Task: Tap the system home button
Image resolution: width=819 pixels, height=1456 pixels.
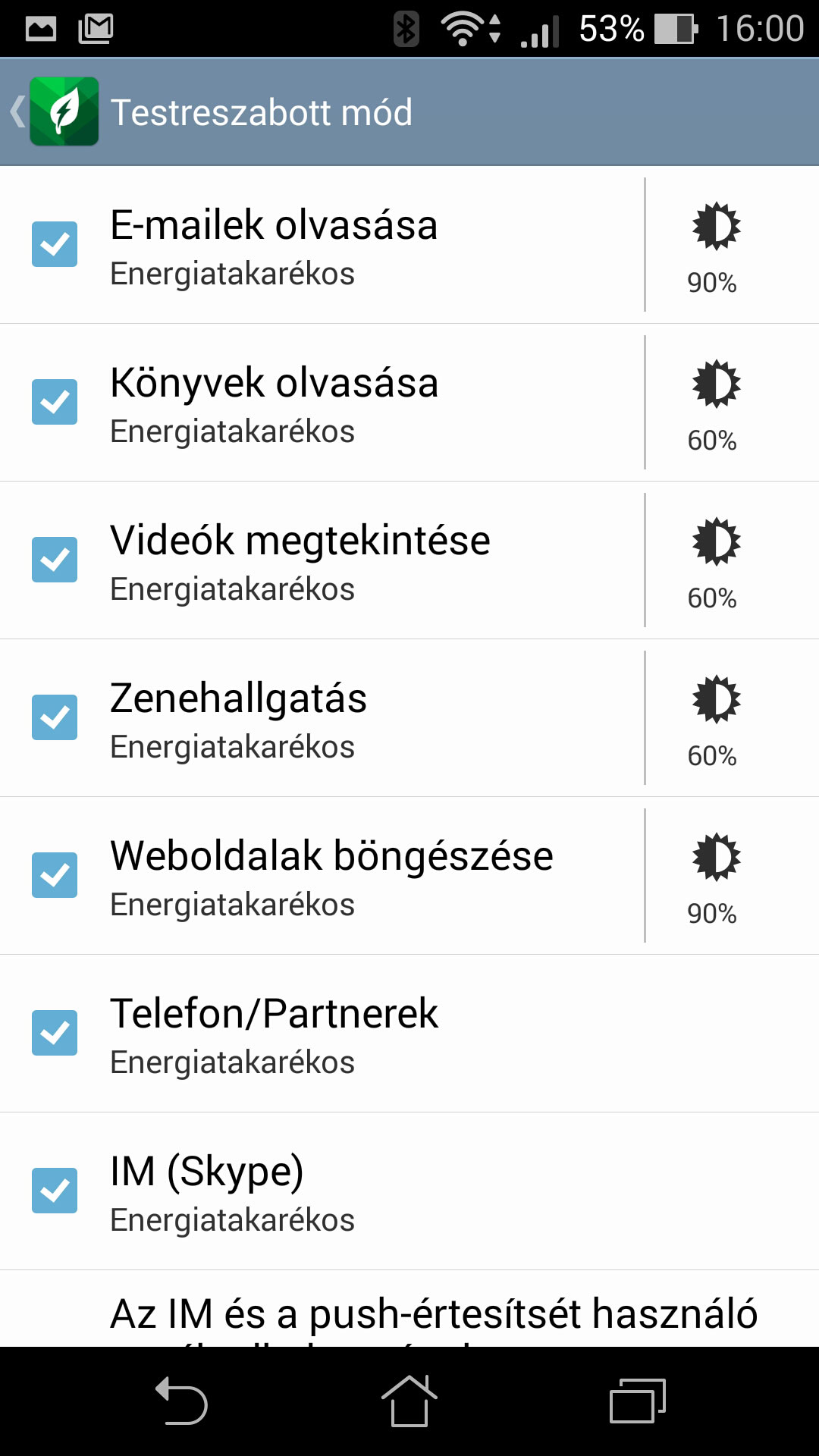Action: point(409,1401)
